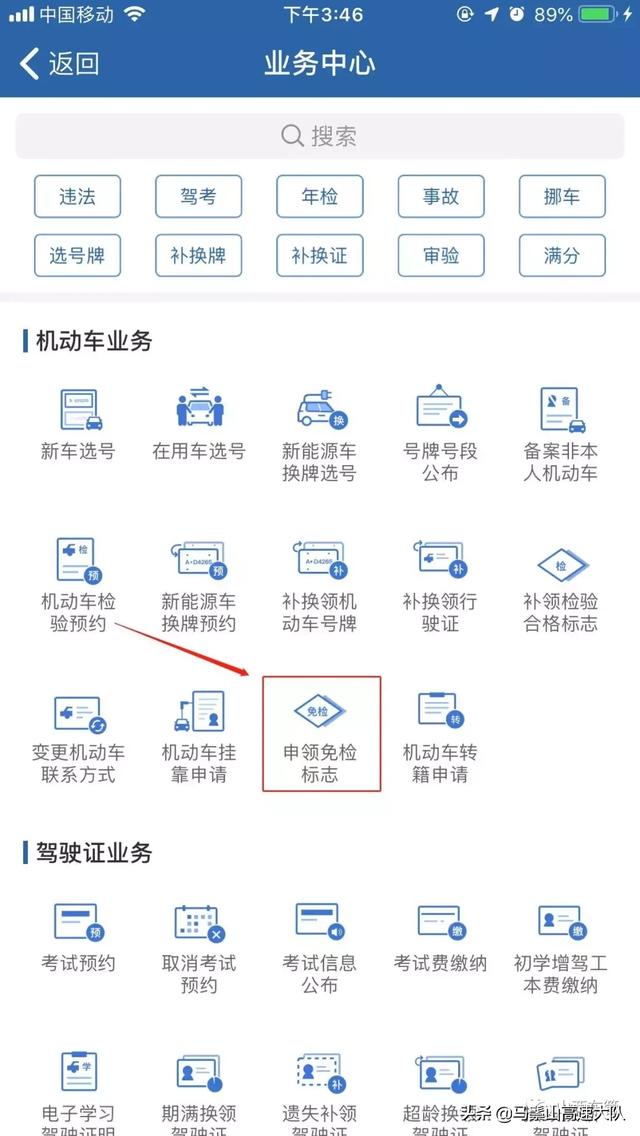Choose the 满分 chip
Viewport: 640px width, 1136px height.
[562, 255]
